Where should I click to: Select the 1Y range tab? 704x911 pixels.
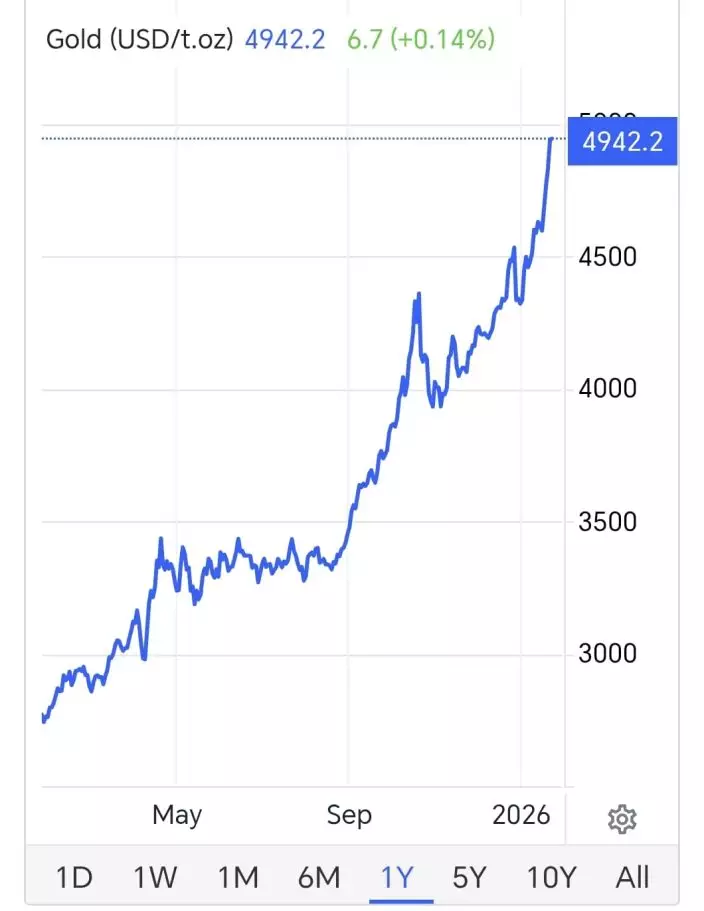click(397, 878)
